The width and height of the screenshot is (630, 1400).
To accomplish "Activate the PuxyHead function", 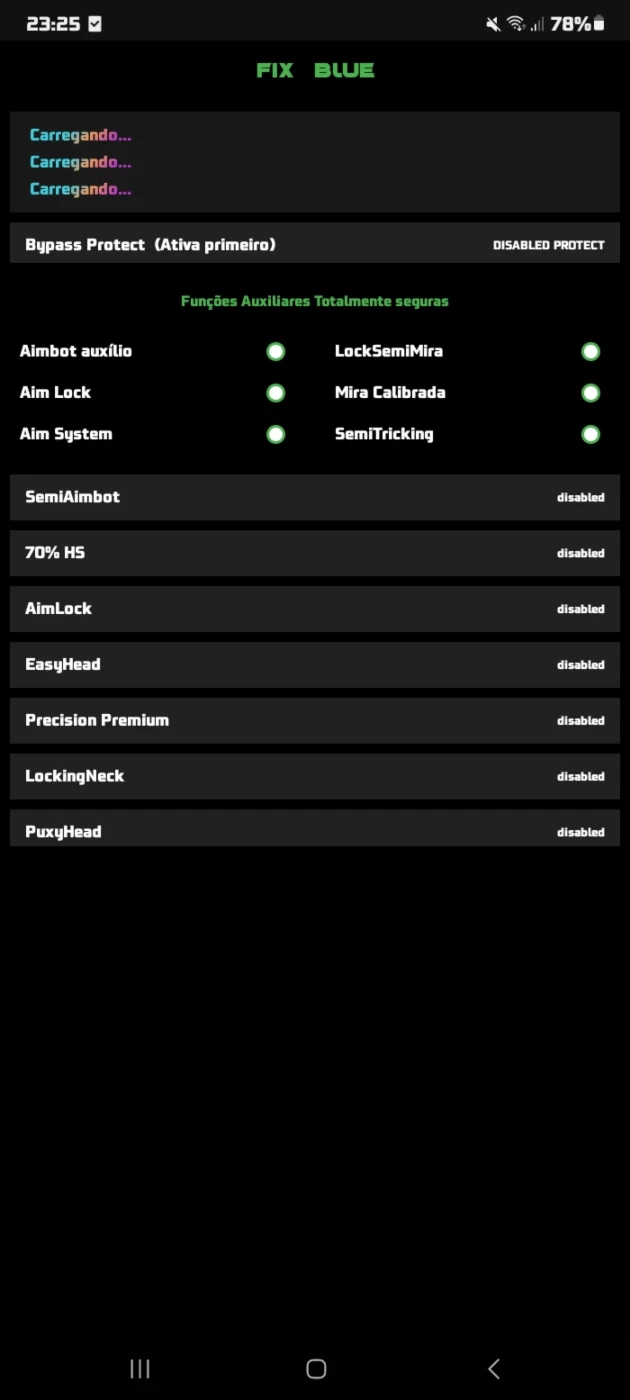I will pos(315,830).
